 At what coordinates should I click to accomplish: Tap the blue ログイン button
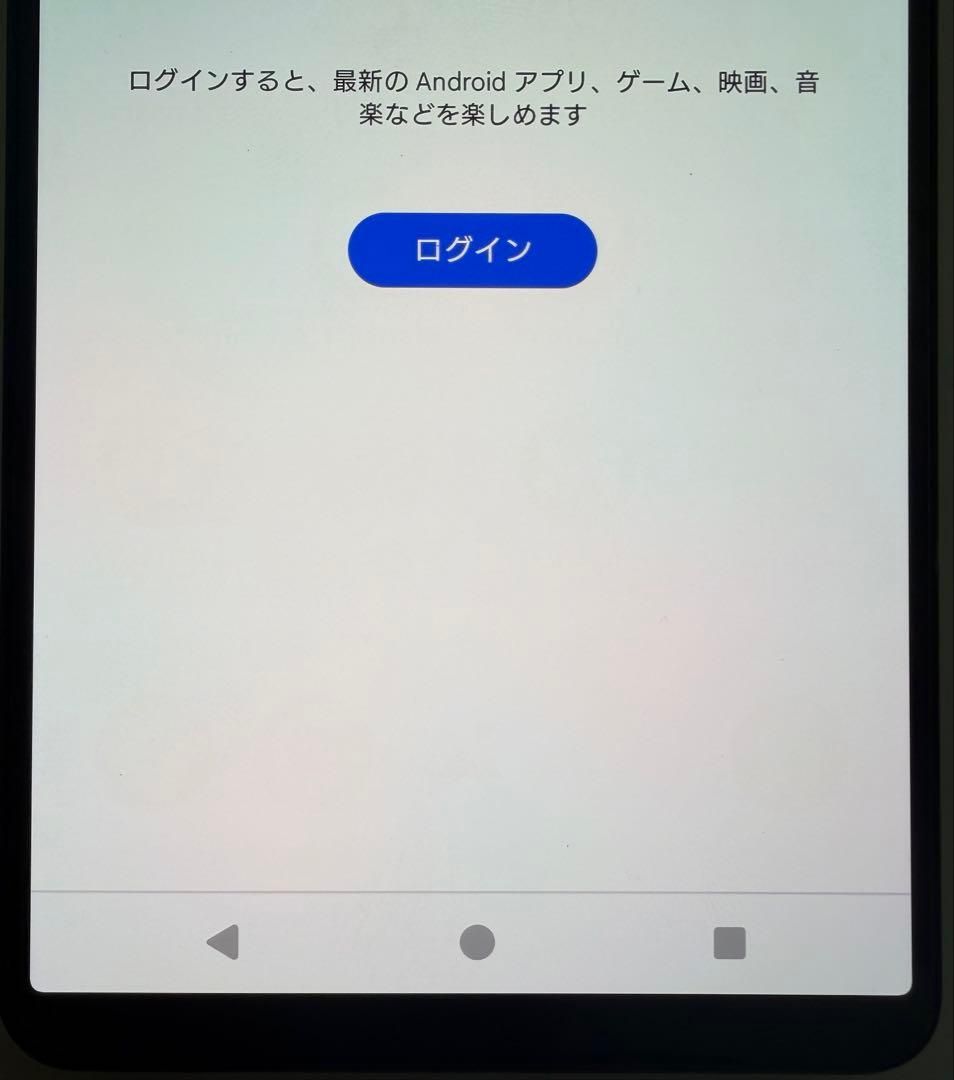(472, 250)
